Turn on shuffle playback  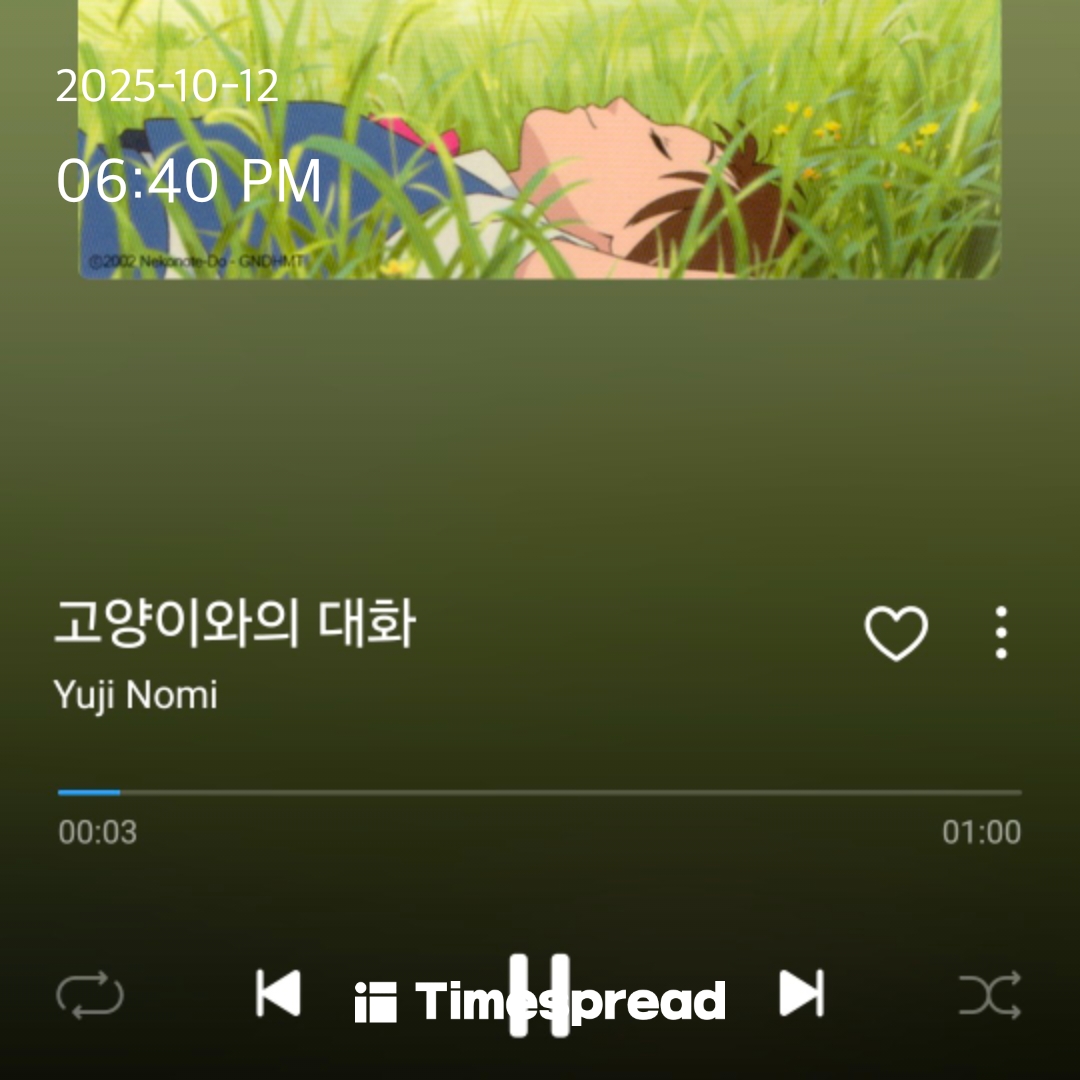[990, 995]
